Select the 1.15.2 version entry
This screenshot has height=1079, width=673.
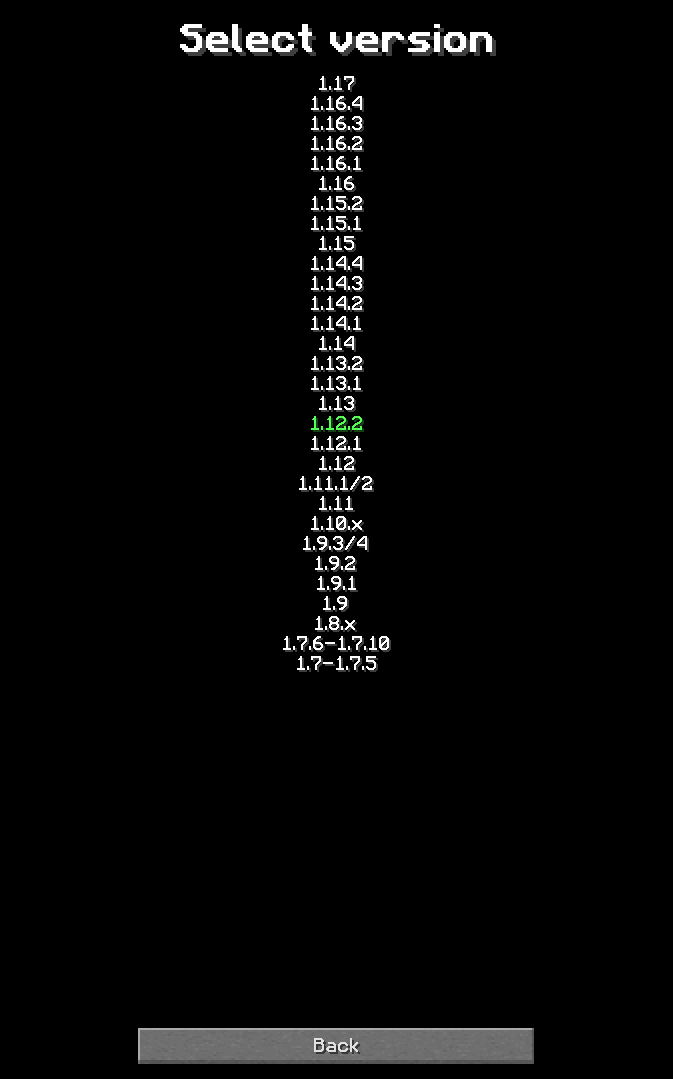click(336, 204)
